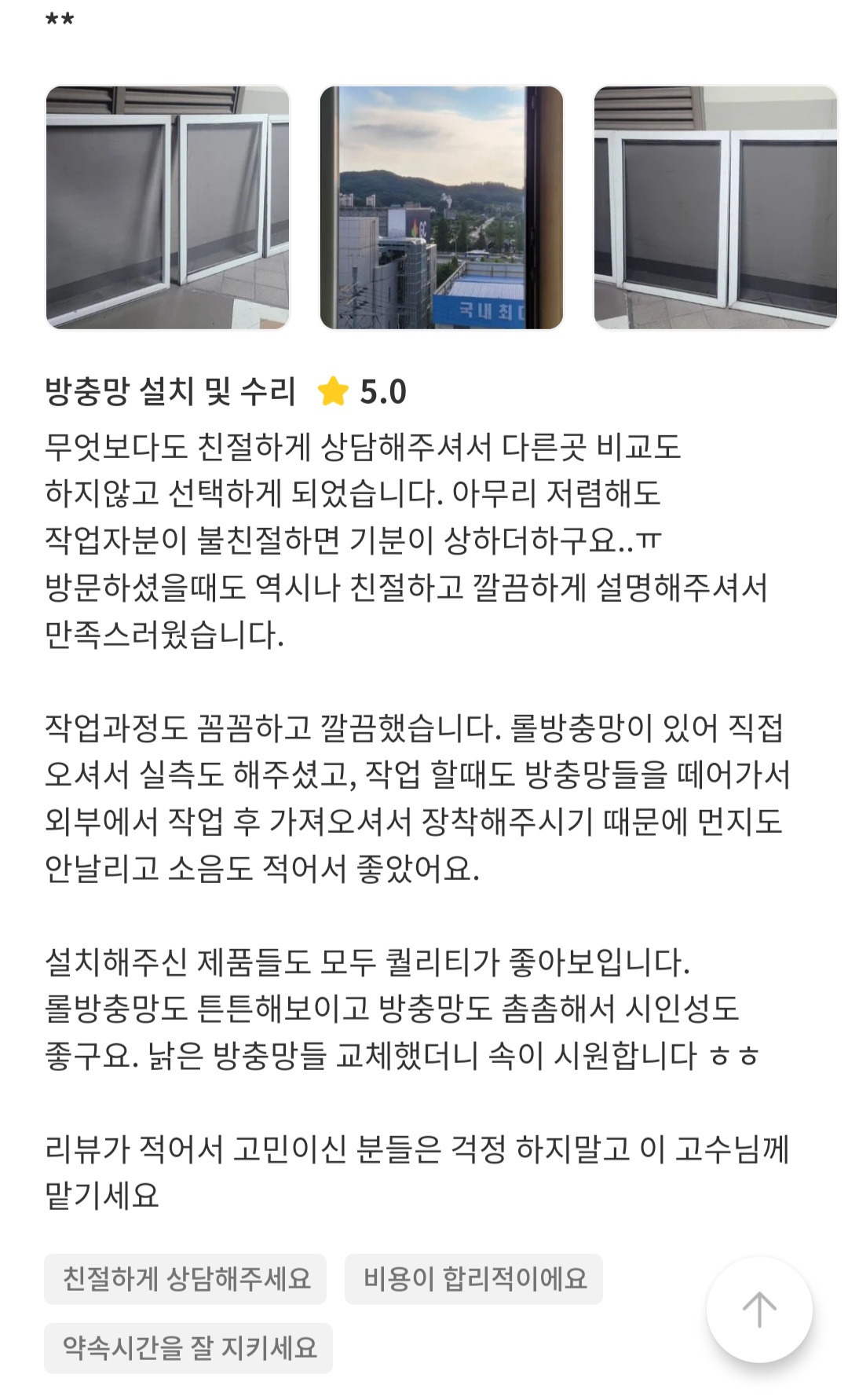Open the third review photo of screen frames
The image size is (848, 1400).
pos(716,207)
